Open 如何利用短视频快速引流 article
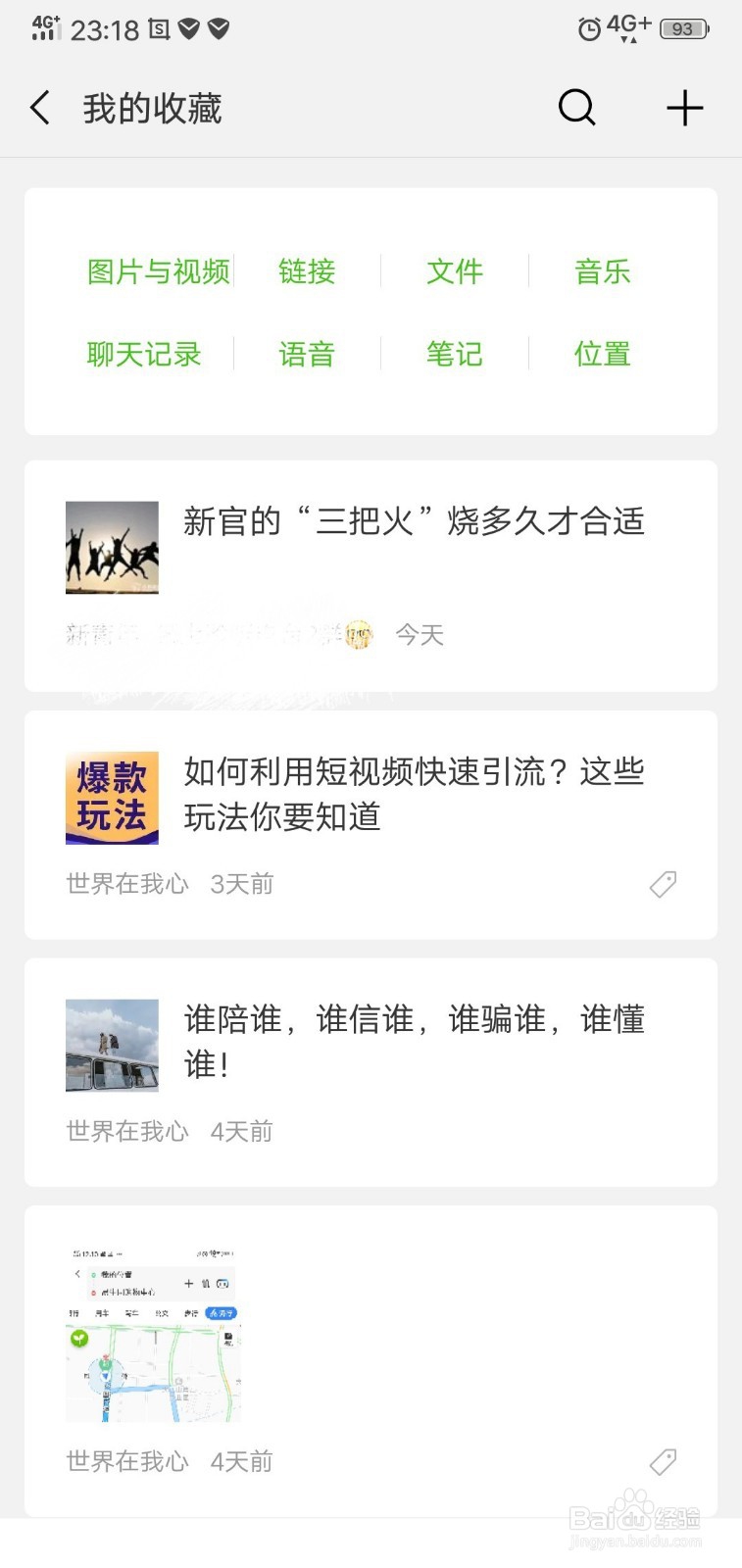This screenshot has width=742, height=1568. click(x=413, y=794)
